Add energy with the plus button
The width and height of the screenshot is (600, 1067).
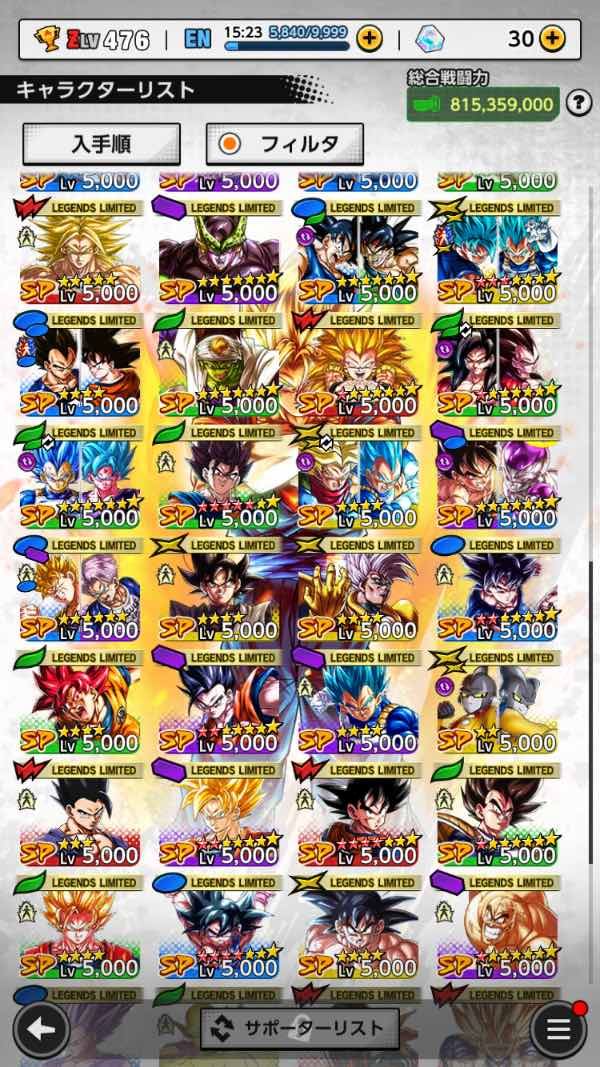369,39
